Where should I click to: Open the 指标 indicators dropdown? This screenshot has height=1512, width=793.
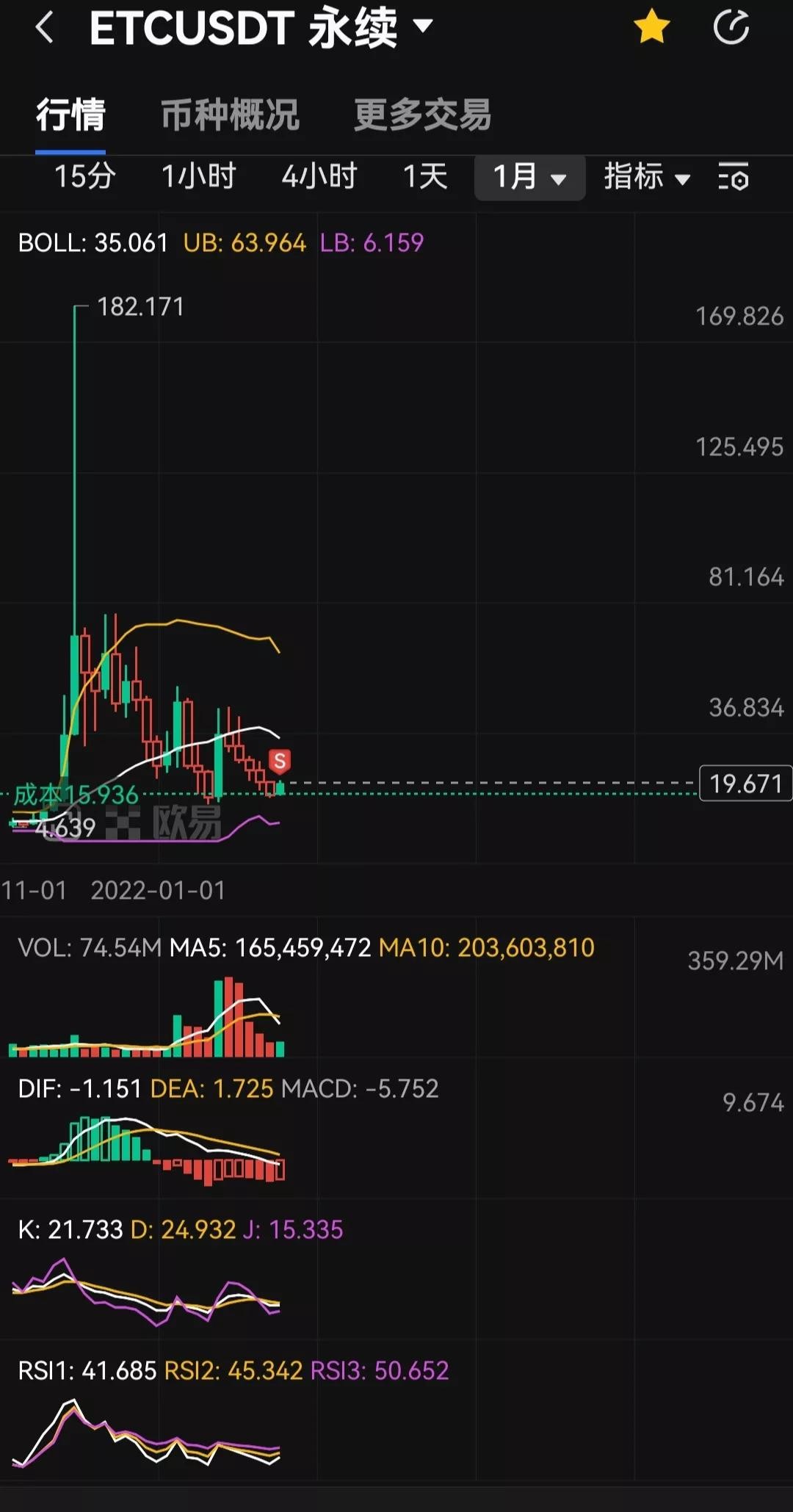pyautogui.click(x=646, y=178)
